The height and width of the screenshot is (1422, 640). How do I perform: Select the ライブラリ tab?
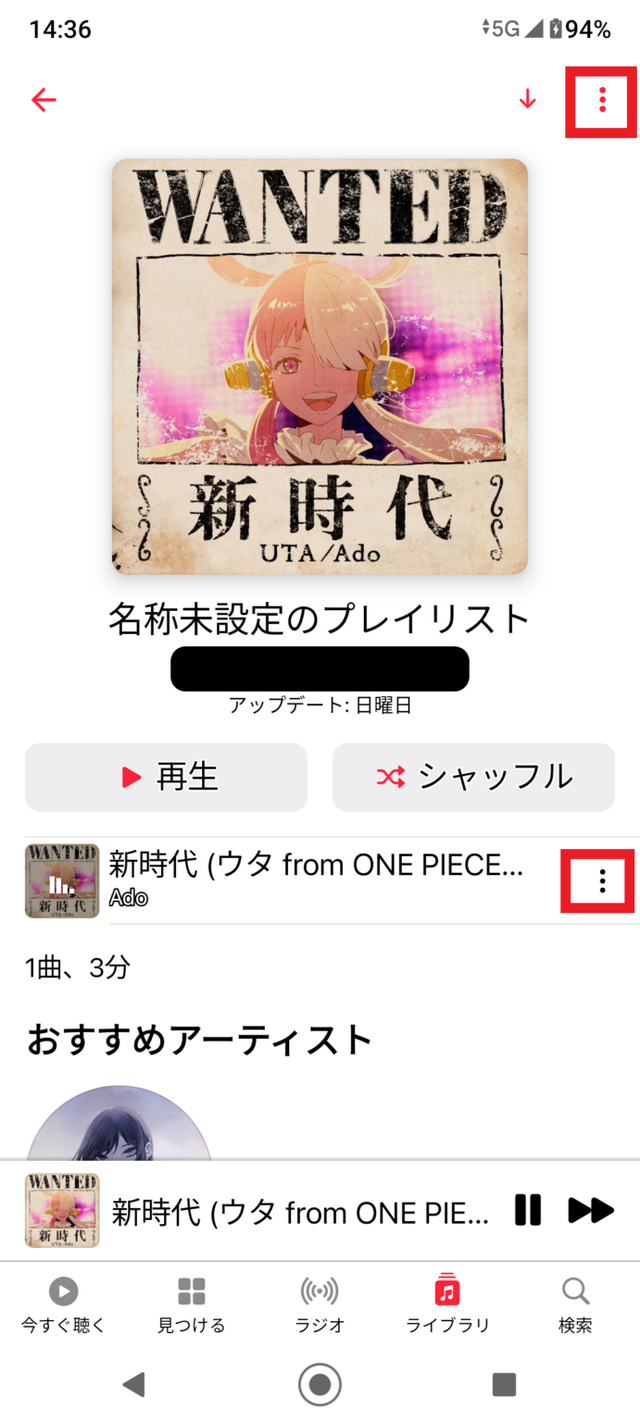tap(447, 1305)
